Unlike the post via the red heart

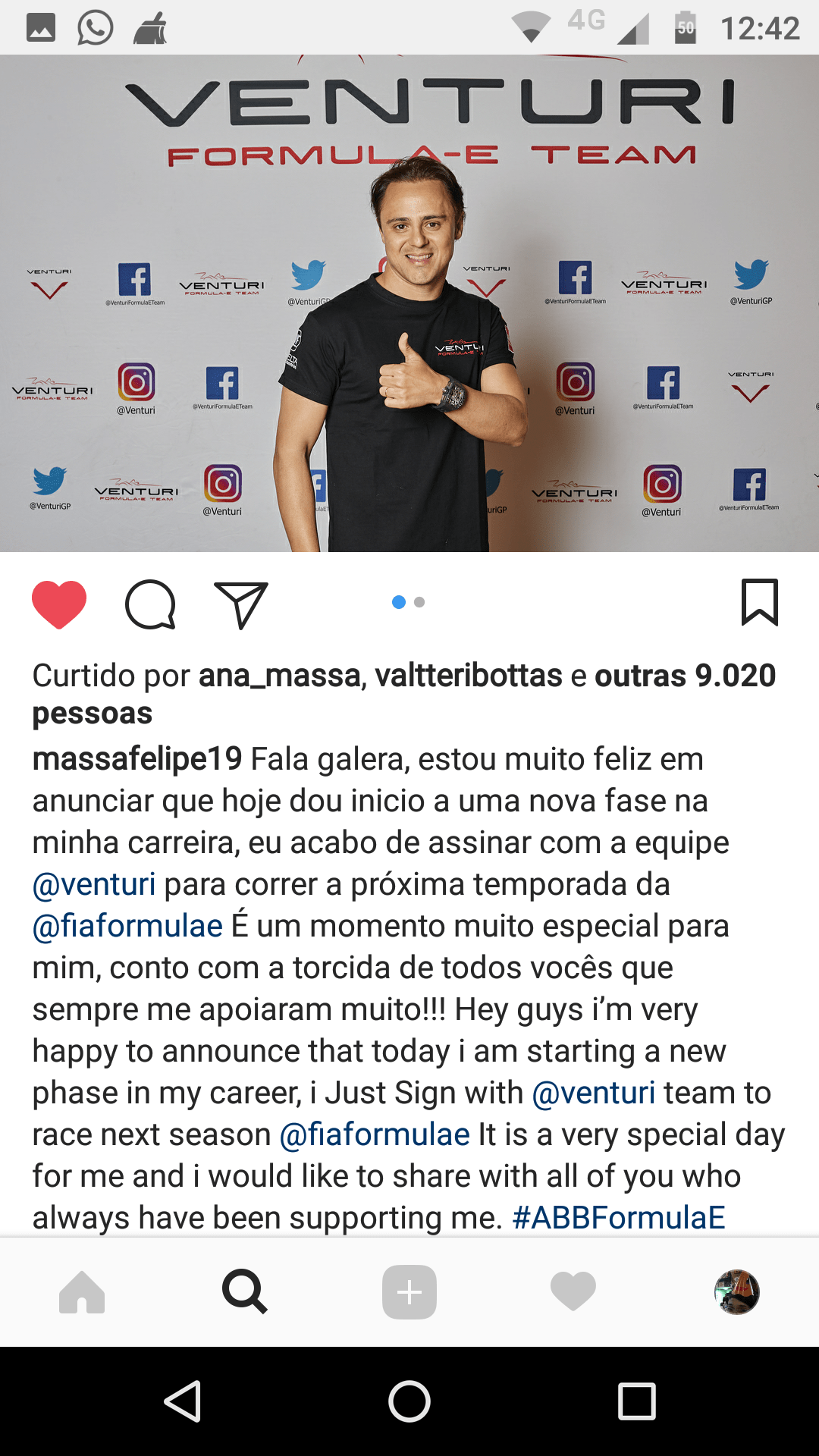tap(59, 604)
